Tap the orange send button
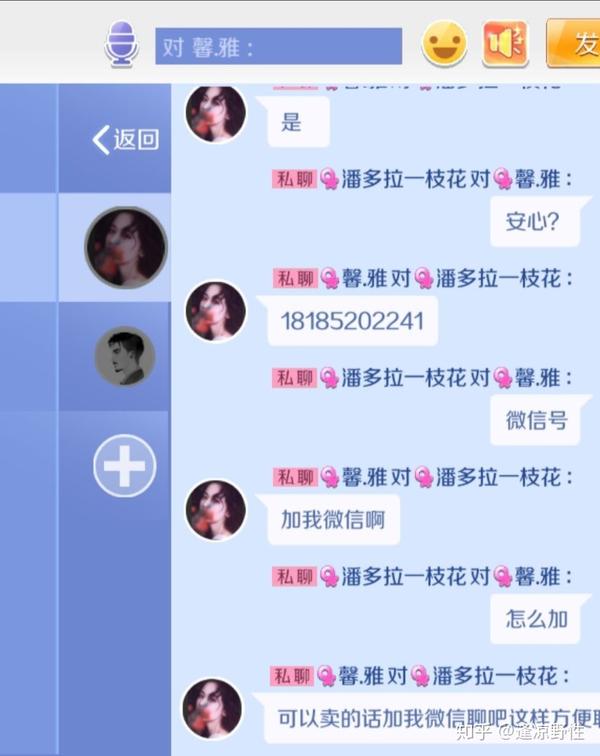600x756 pixels. pos(574,44)
